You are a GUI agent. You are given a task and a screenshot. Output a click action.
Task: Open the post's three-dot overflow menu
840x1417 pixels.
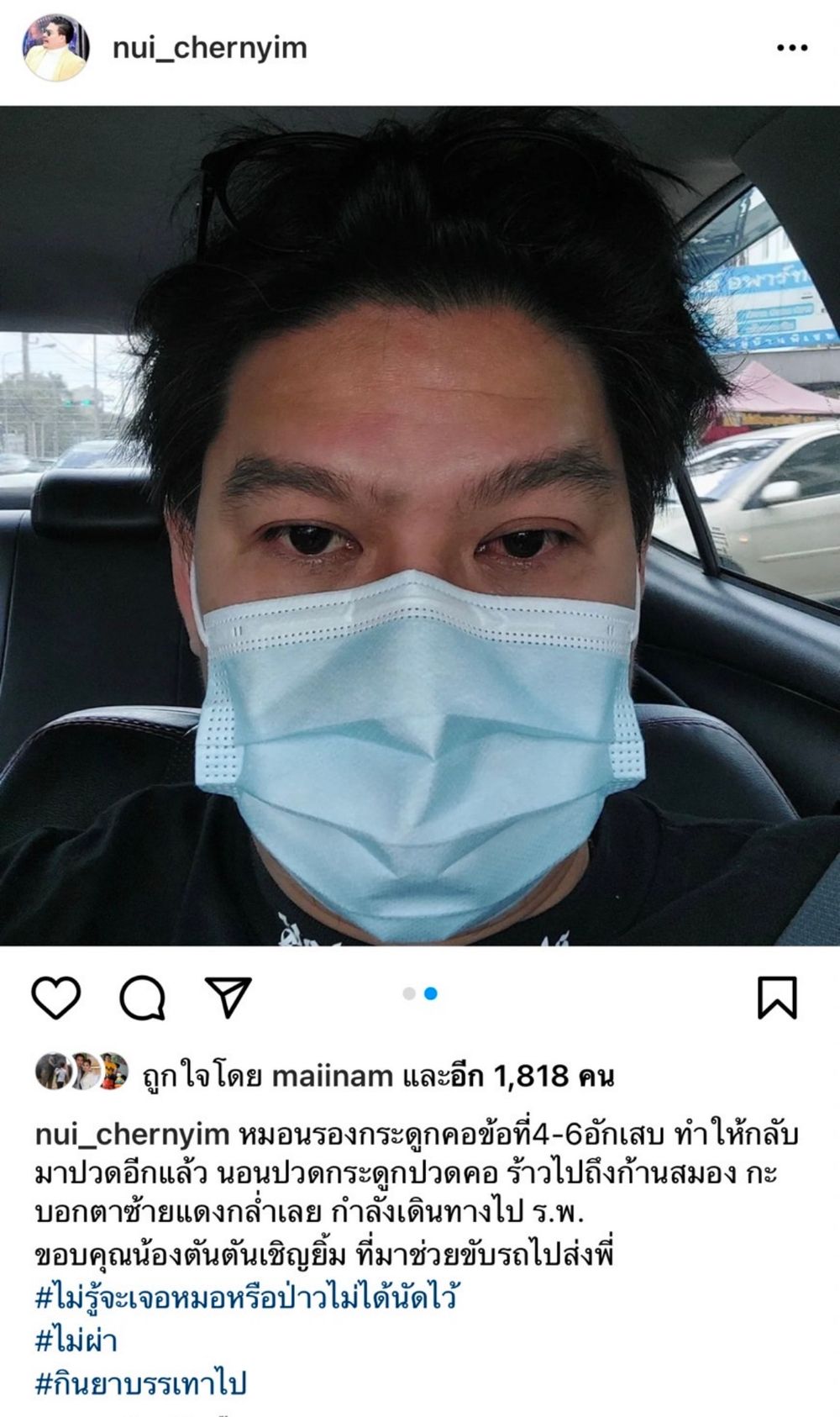click(x=791, y=49)
